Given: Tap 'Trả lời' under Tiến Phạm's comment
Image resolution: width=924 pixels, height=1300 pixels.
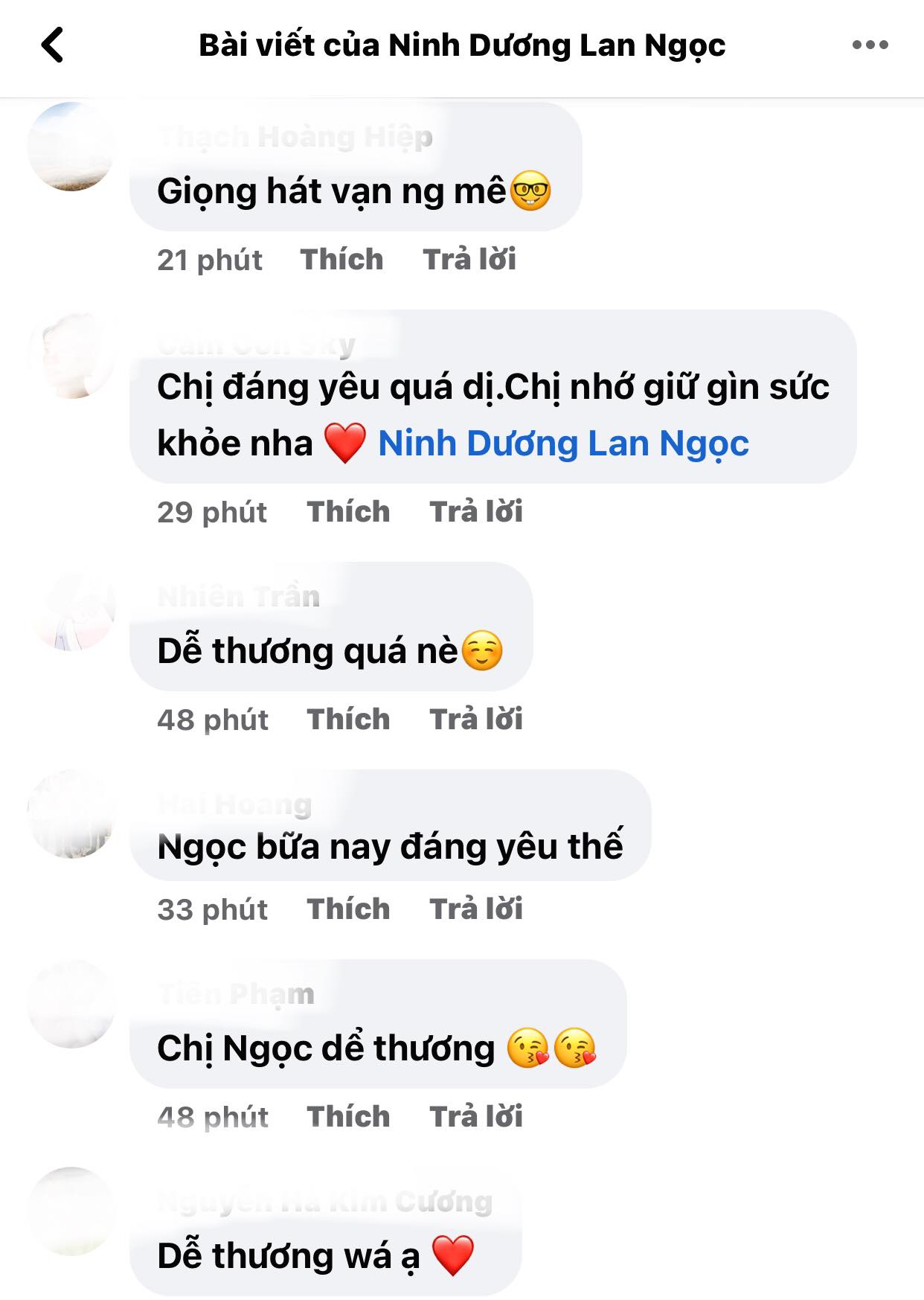Looking at the screenshot, I should click(x=476, y=1116).
